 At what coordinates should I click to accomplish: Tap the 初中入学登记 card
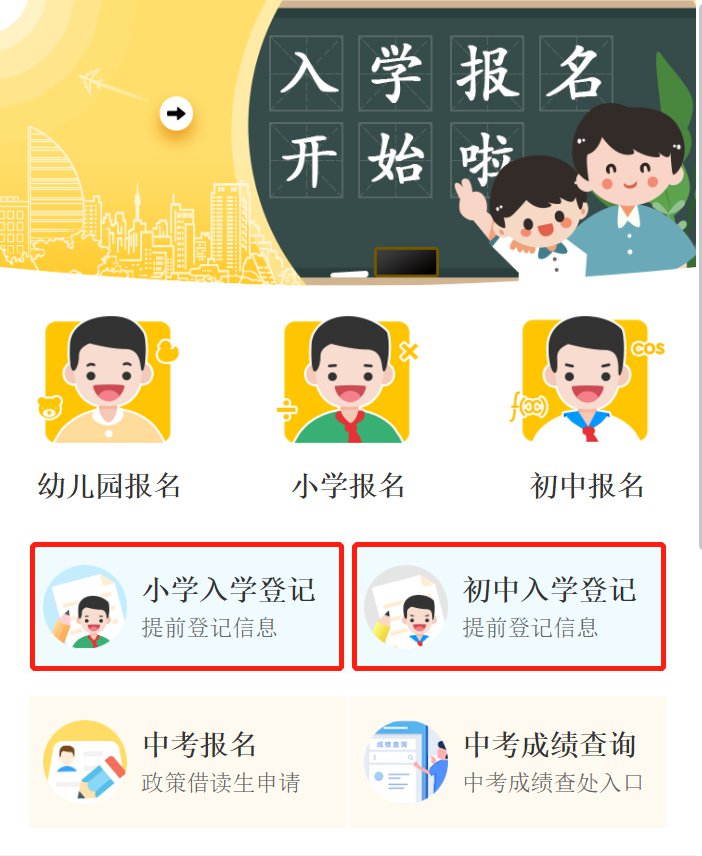point(509,607)
